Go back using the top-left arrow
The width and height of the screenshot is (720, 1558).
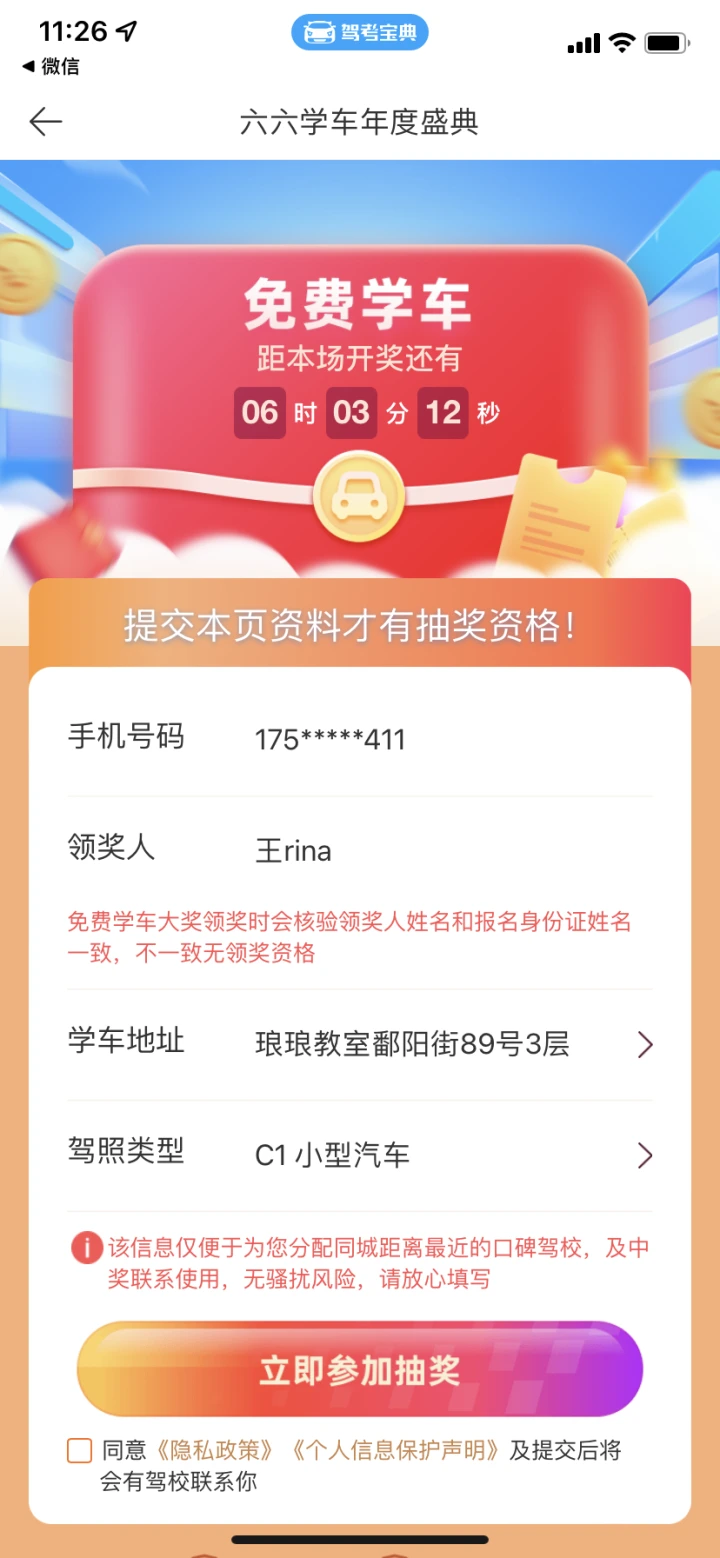point(45,122)
